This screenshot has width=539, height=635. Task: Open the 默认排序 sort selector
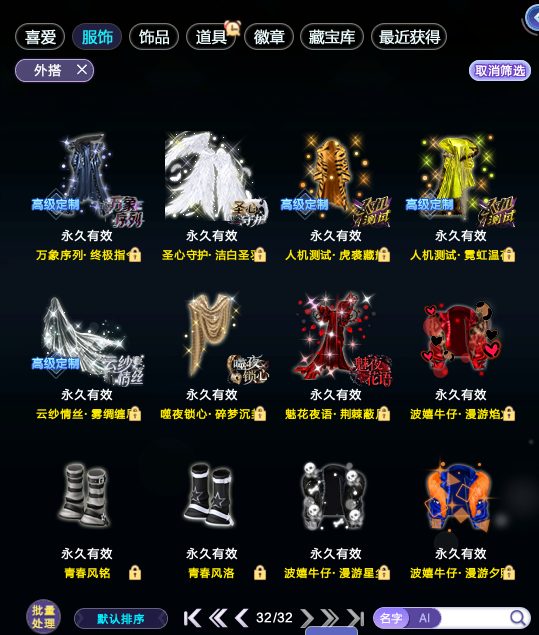tap(121, 619)
